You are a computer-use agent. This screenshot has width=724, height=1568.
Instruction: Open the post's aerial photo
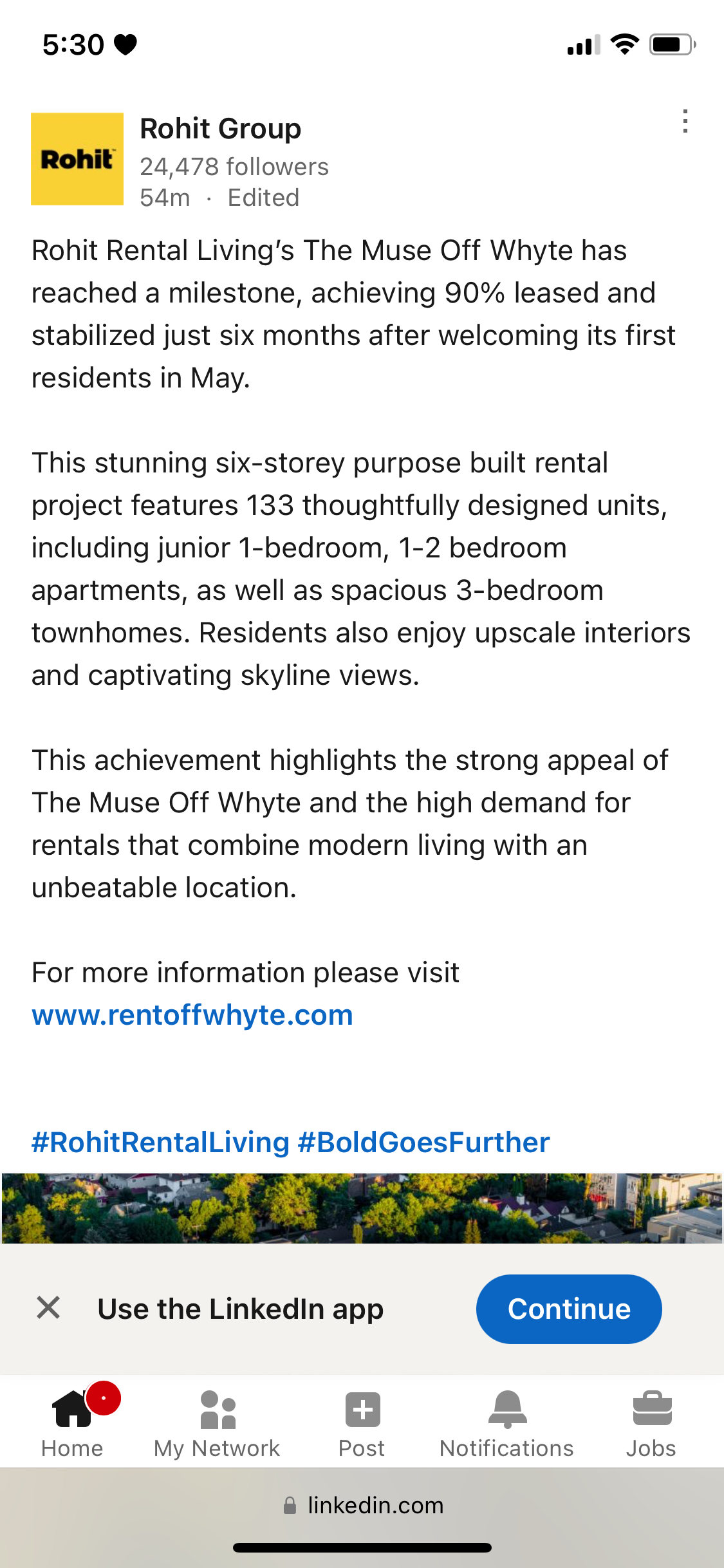click(362, 1208)
